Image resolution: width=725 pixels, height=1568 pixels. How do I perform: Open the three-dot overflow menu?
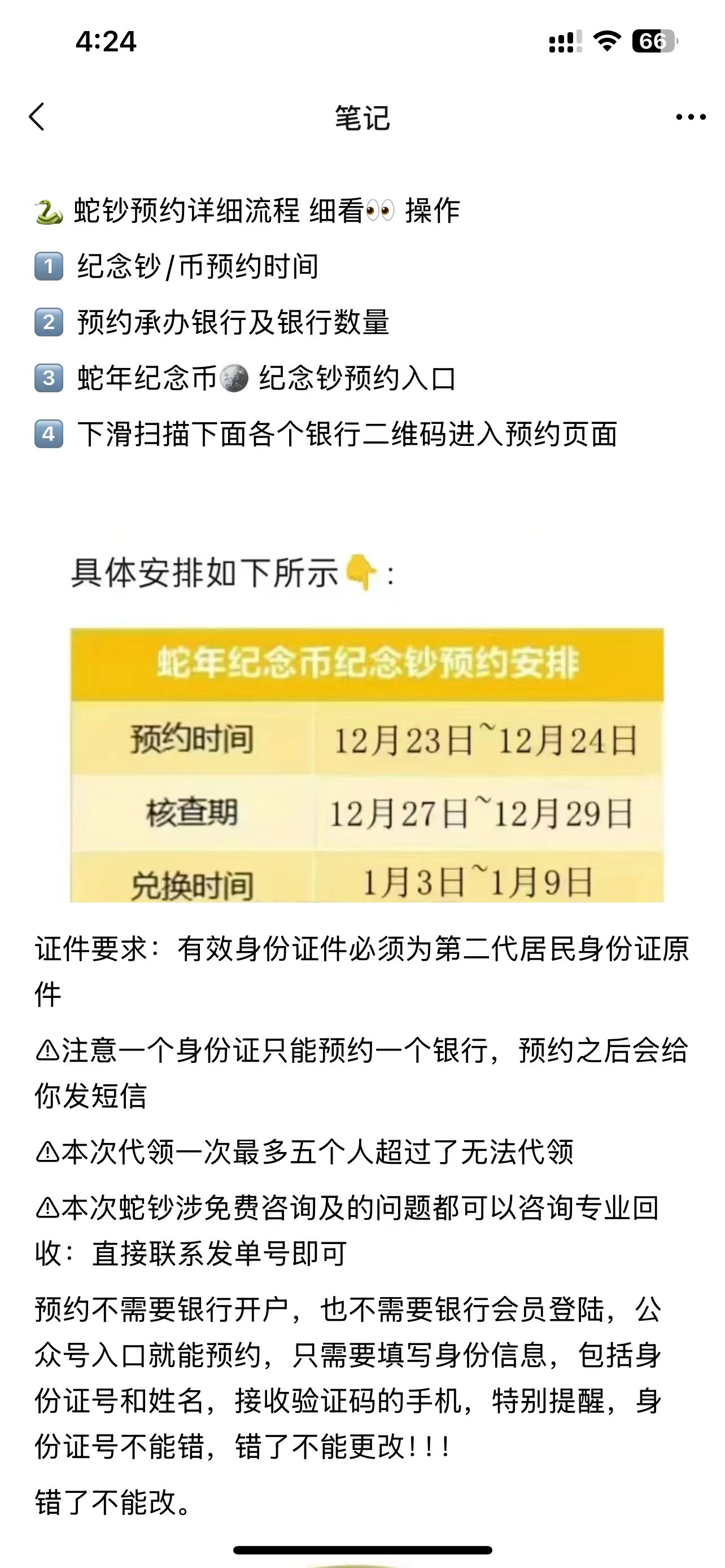tap(691, 117)
